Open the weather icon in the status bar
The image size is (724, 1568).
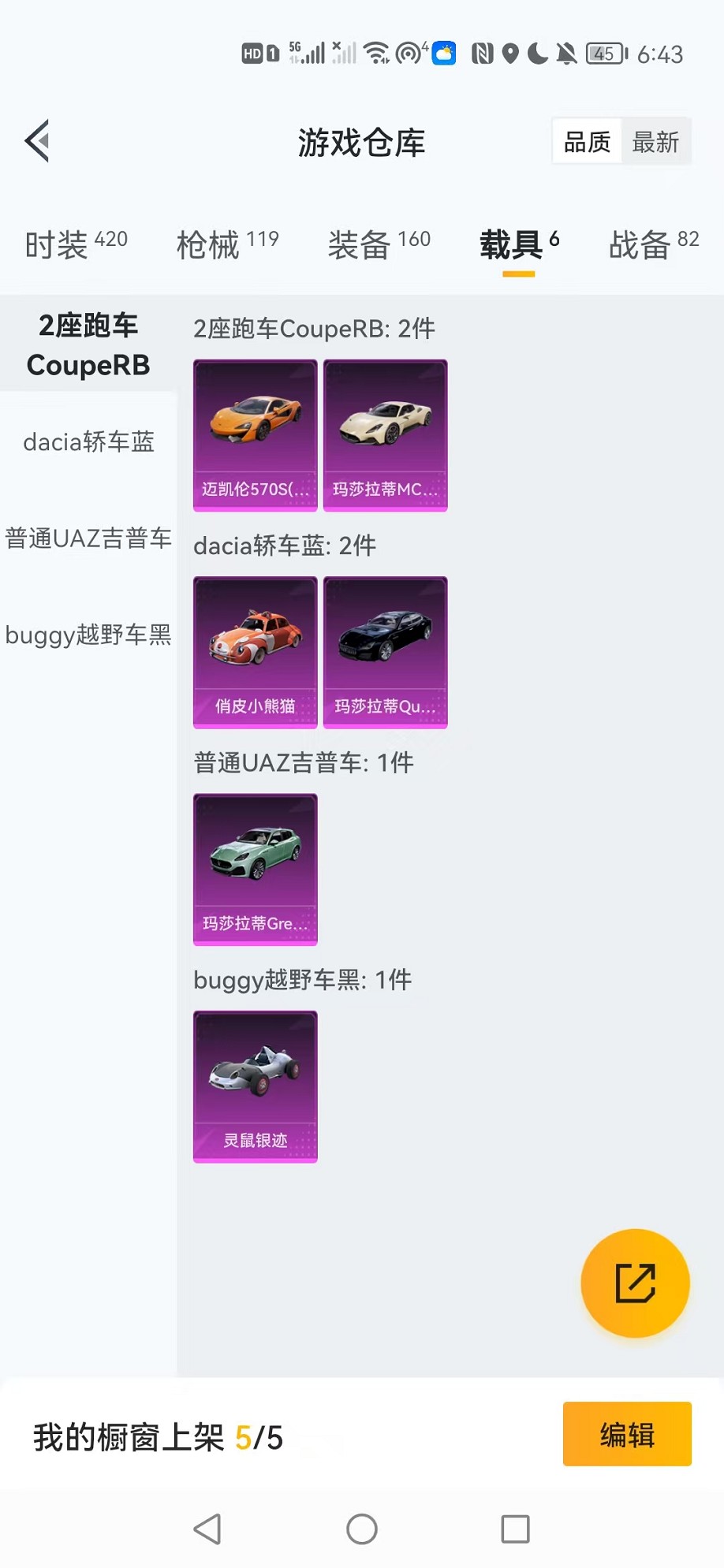pyautogui.click(x=444, y=53)
